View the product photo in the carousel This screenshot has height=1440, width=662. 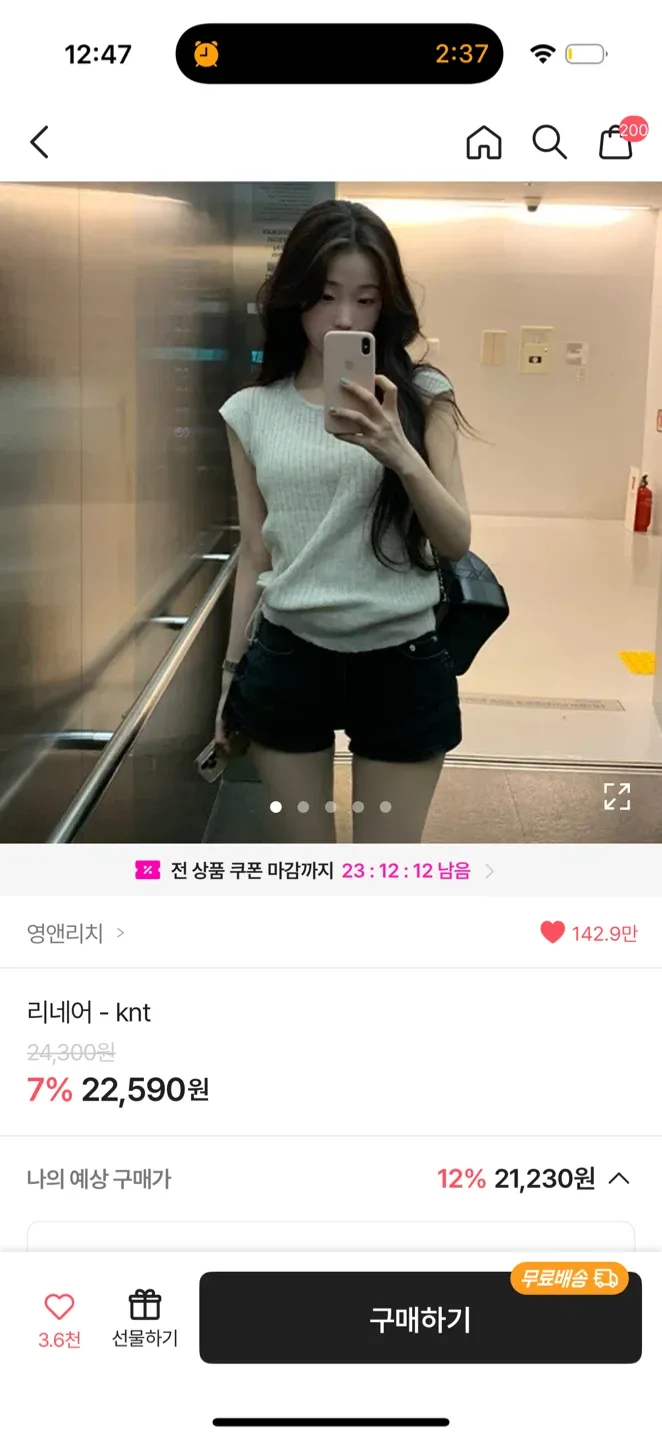pos(330,500)
